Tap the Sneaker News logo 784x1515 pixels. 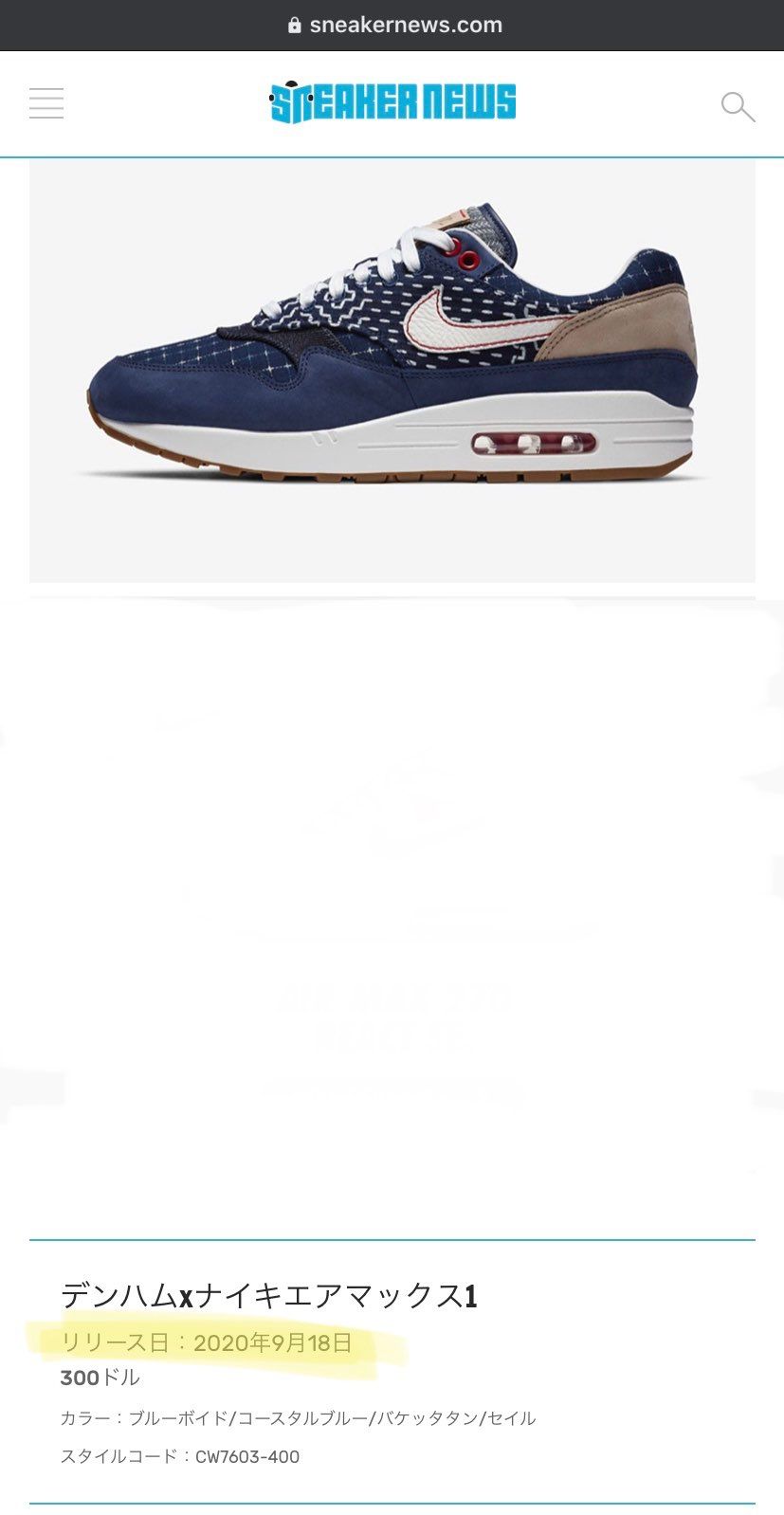[x=392, y=102]
